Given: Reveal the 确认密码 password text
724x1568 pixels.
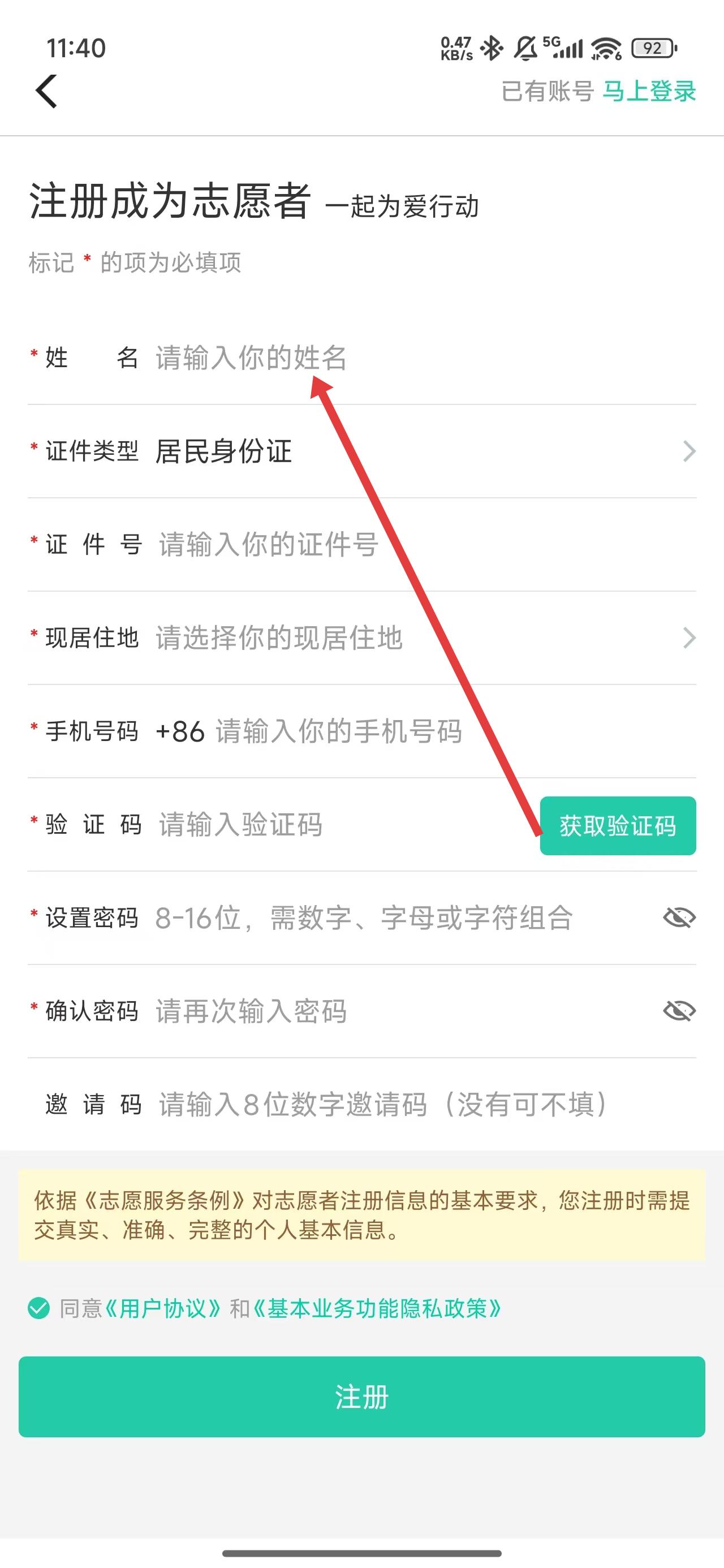Looking at the screenshot, I should [679, 1011].
